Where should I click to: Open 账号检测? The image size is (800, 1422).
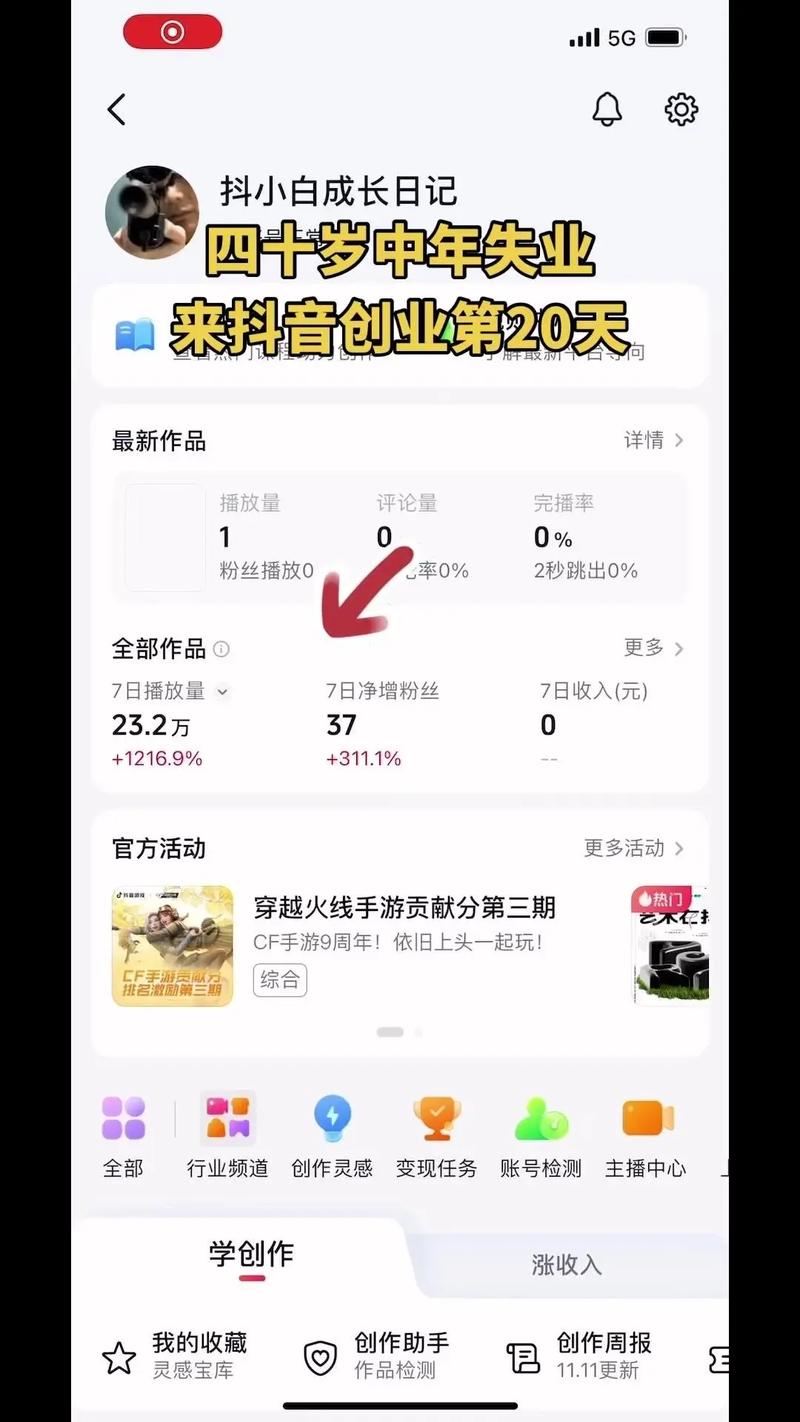[x=541, y=1137]
